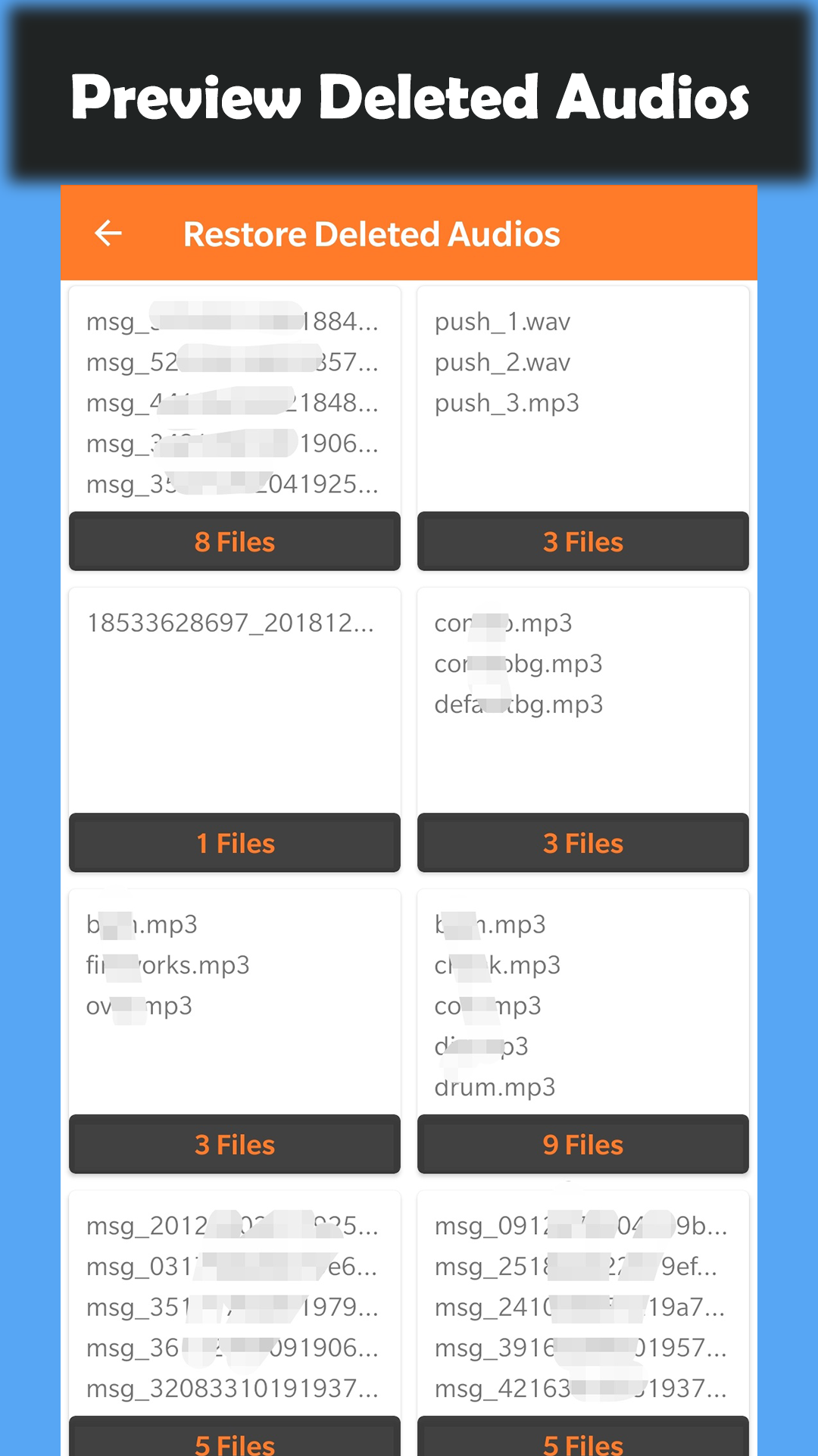Tap the 8 Files button
Image resolution: width=818 pixels, height=1456 pixels.
[234, 541]
